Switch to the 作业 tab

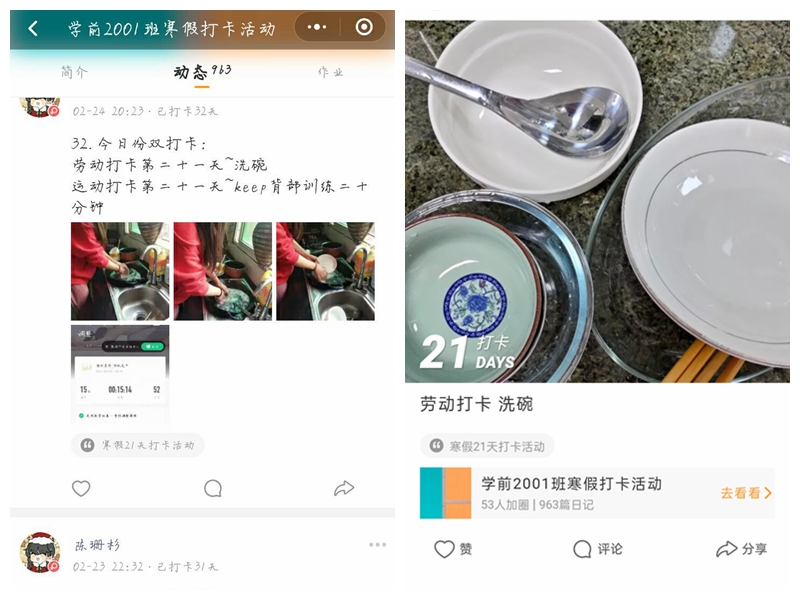click(330, 72)
